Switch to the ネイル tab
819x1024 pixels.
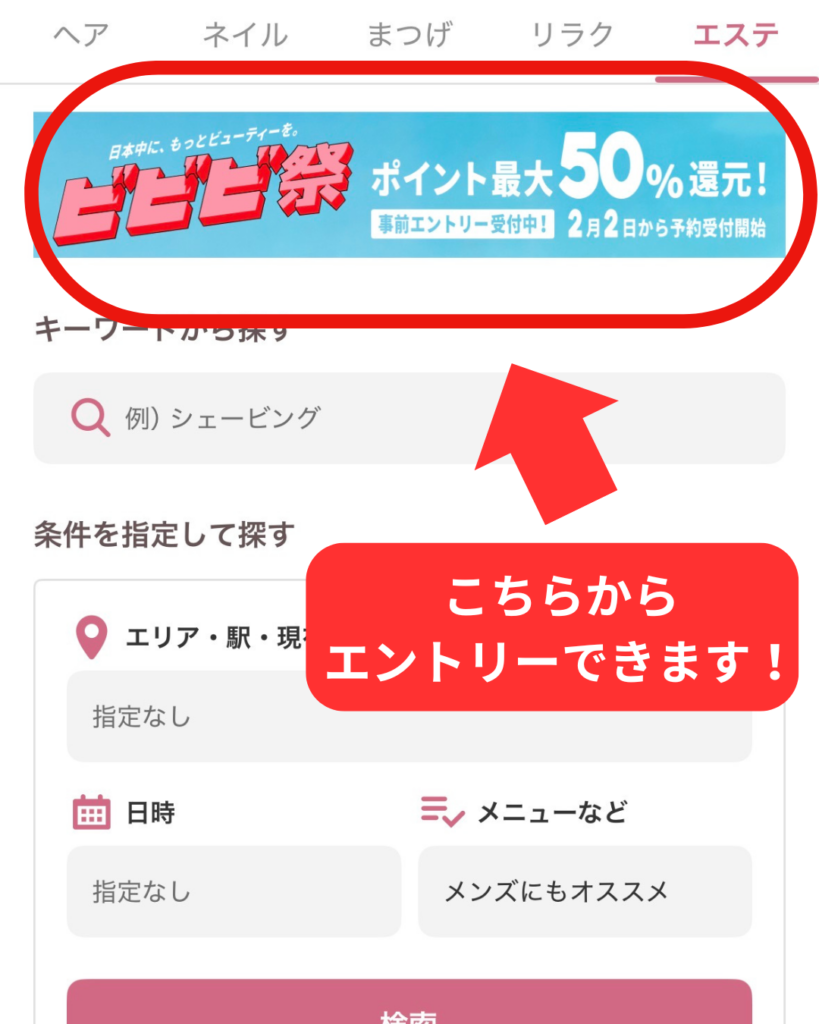245,36
